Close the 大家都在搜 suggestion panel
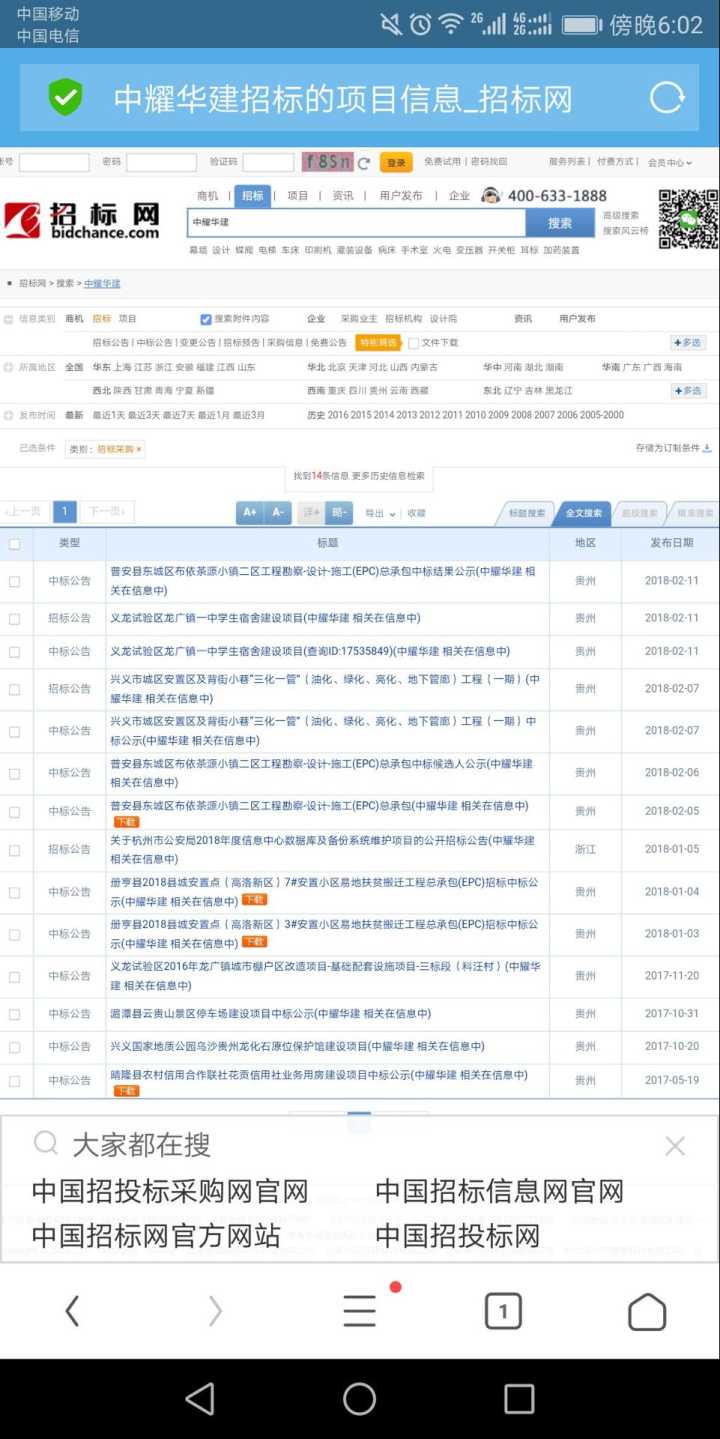Image resolution: width=720 pixels, height=1439 pixels. click(x=675, y=1146)
